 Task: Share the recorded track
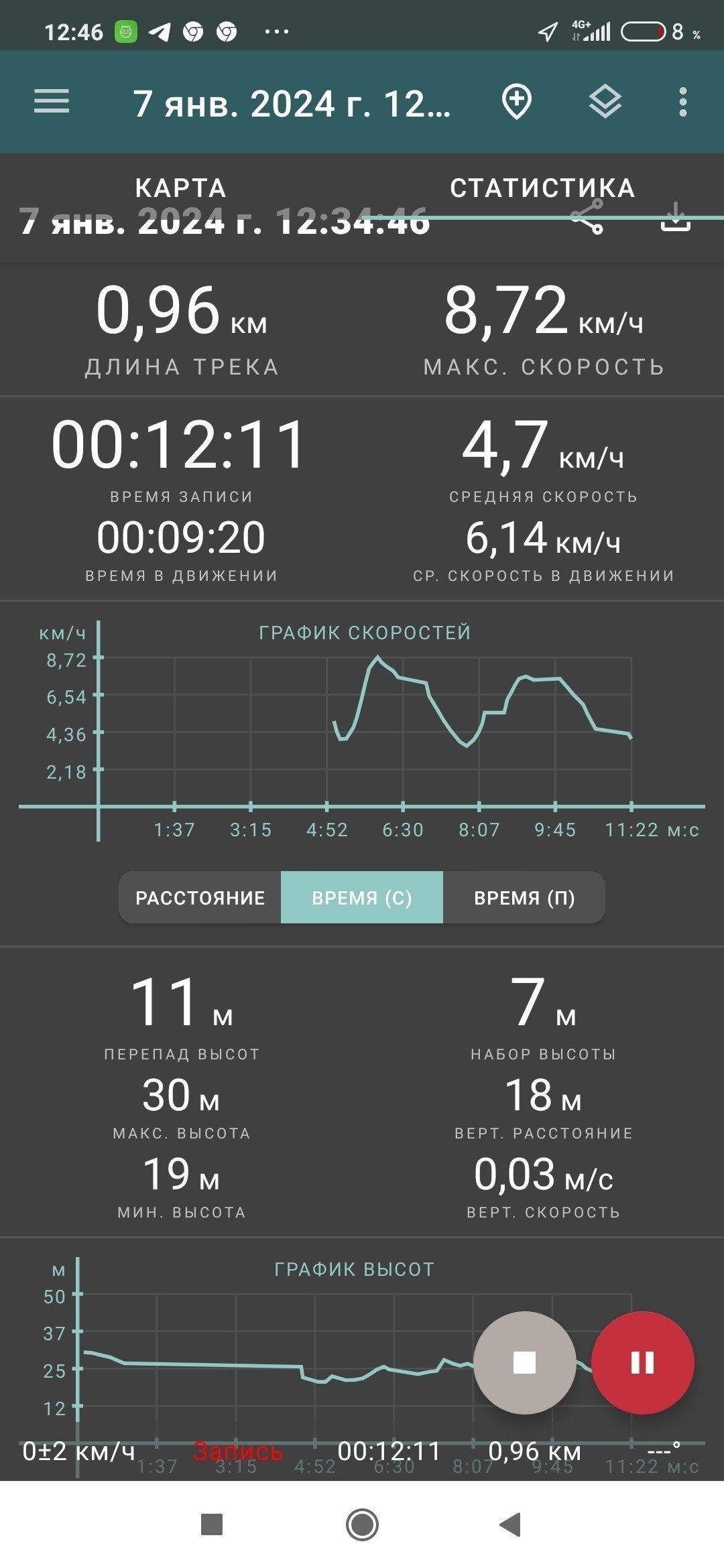587,217
